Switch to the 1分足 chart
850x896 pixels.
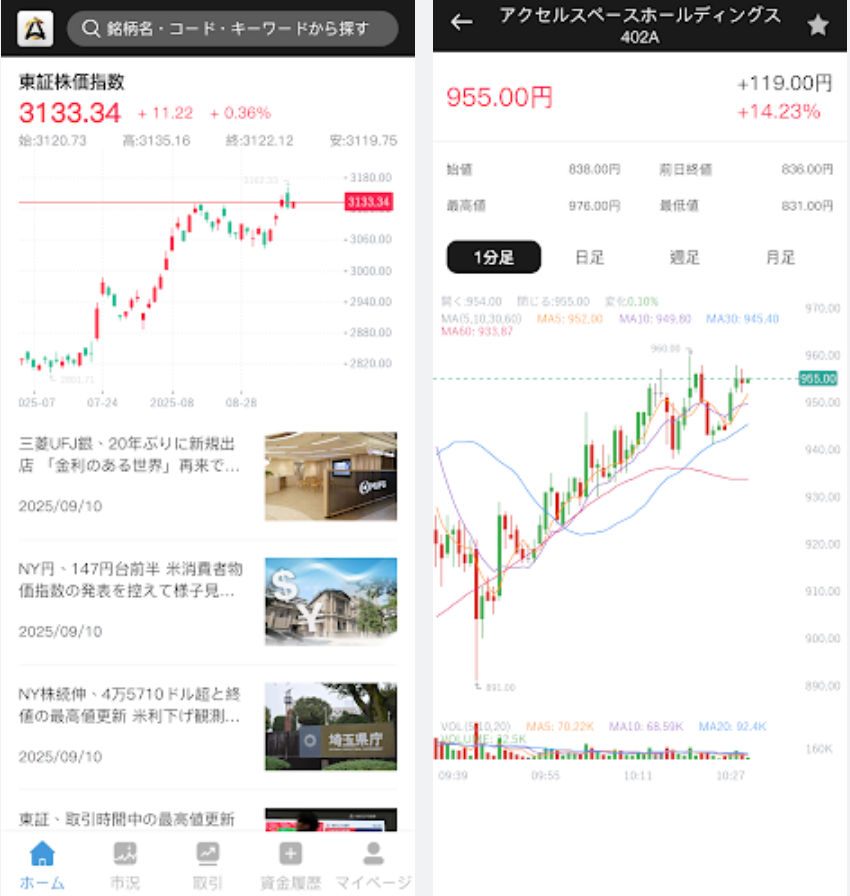493,257
